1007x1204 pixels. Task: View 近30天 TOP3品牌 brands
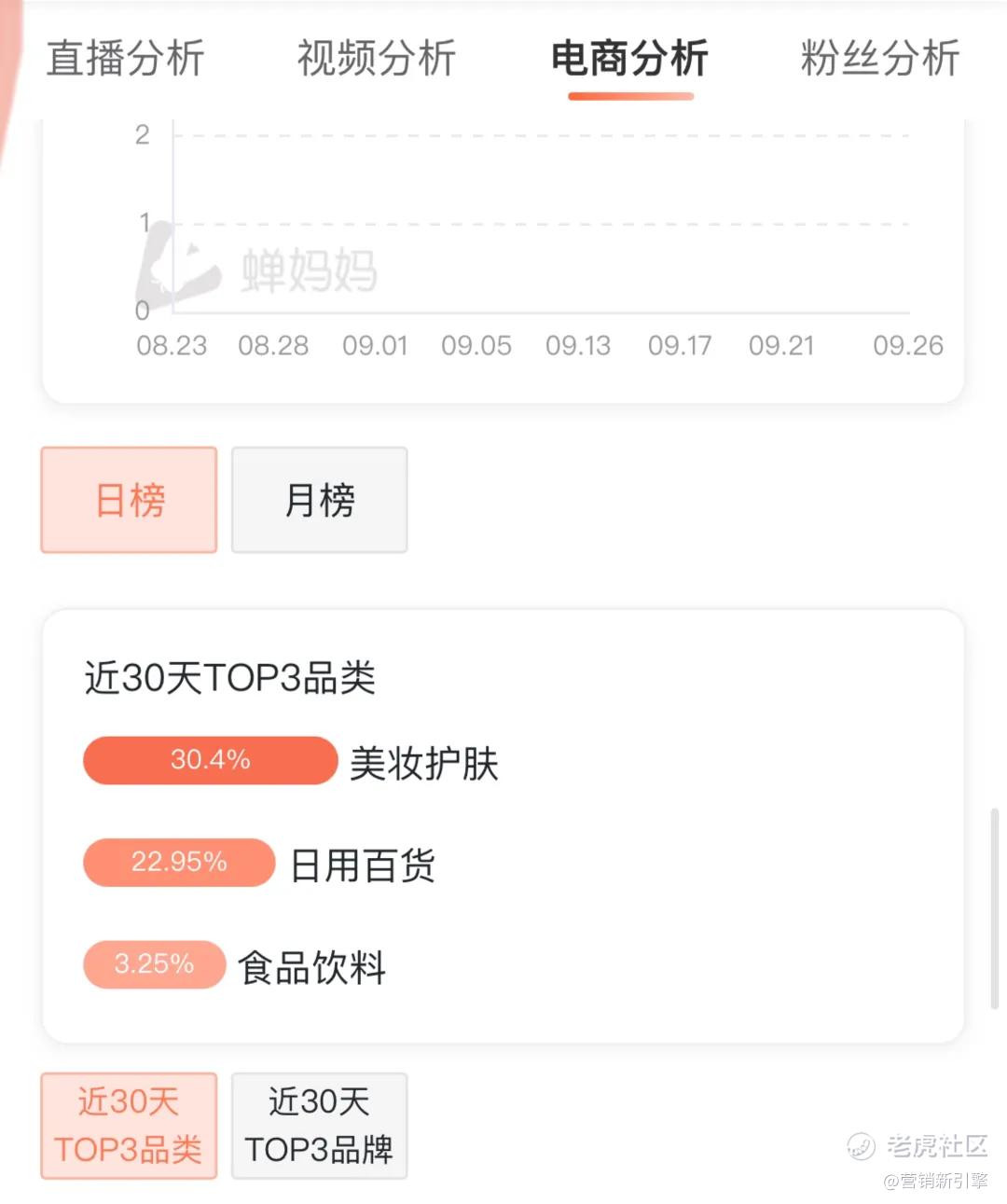[x=319, y=1126]
